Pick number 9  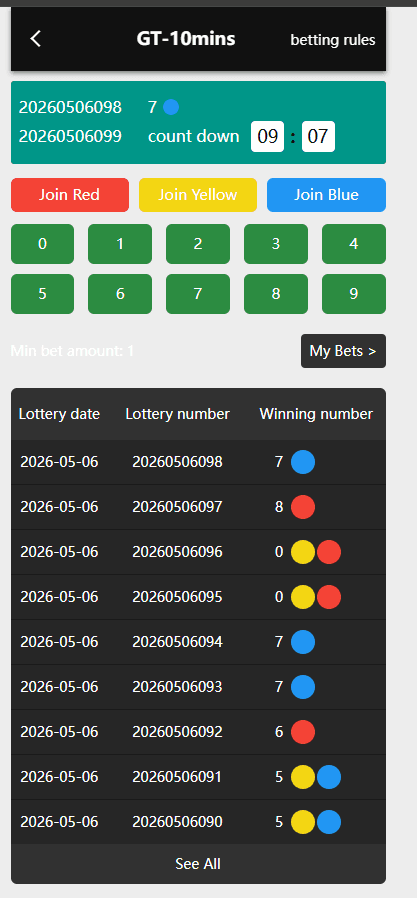point(354,294)
